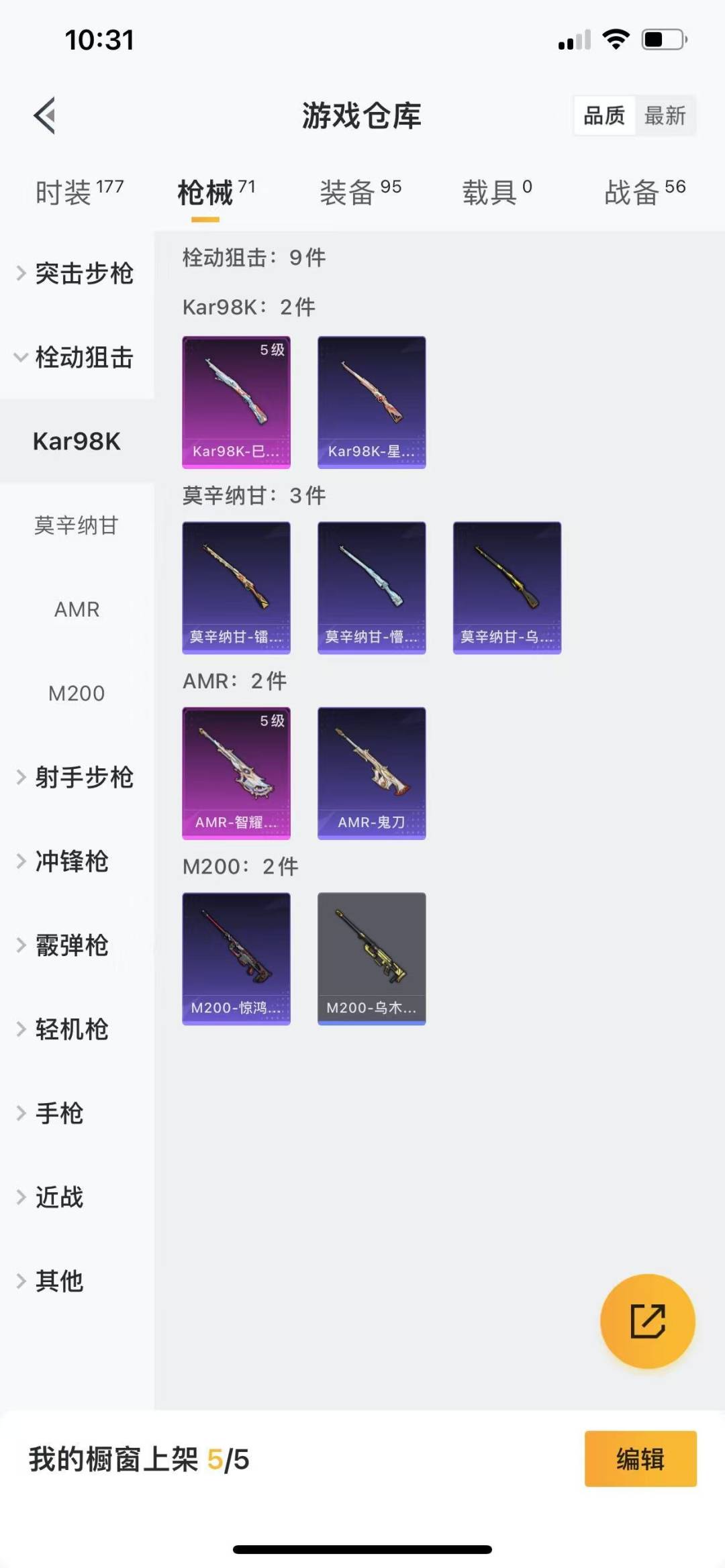Open the AMR-鬼刀 skin card

click(x=371, y=773)
